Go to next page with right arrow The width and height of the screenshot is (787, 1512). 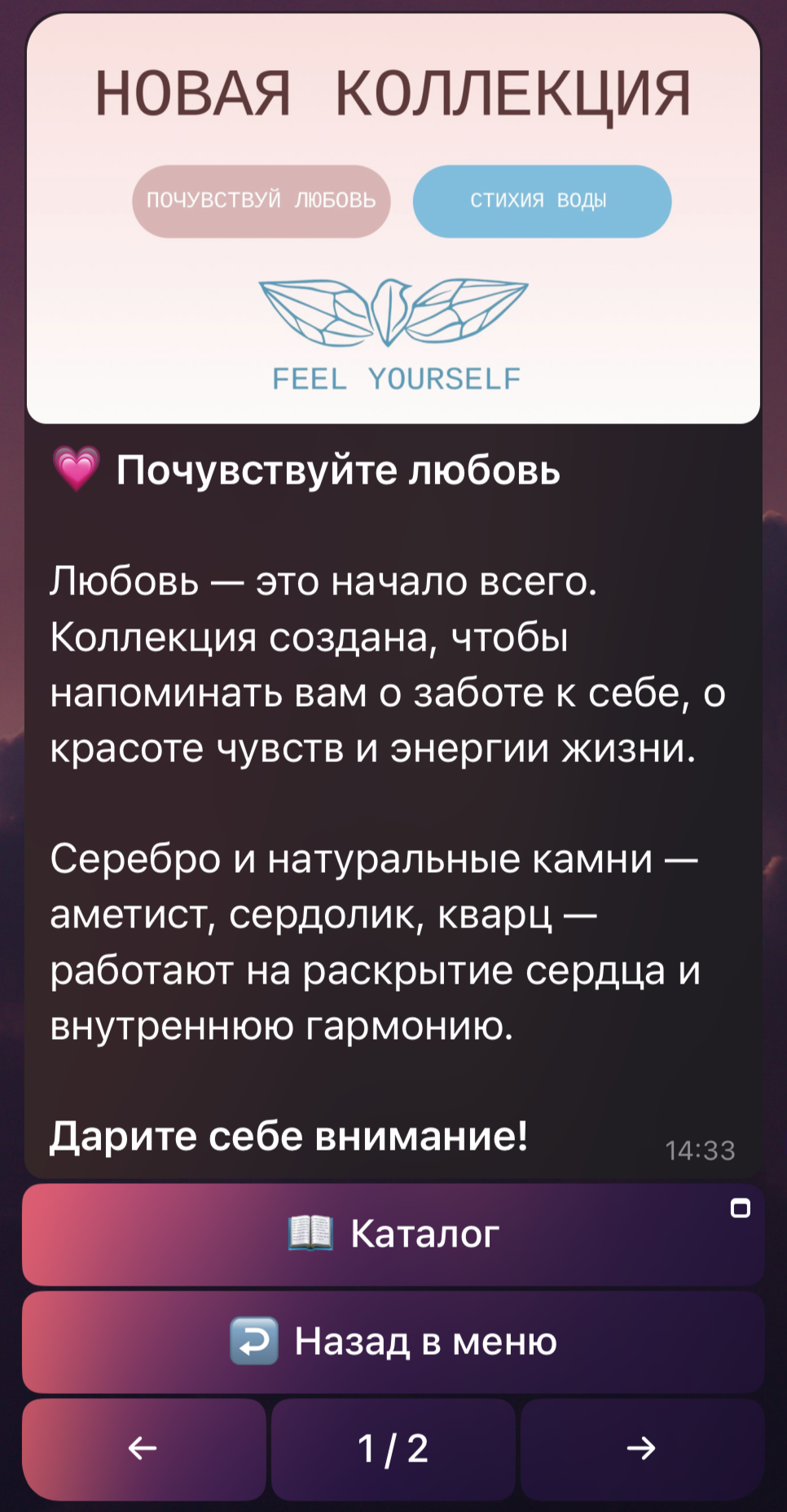(x=642, y=1448)
